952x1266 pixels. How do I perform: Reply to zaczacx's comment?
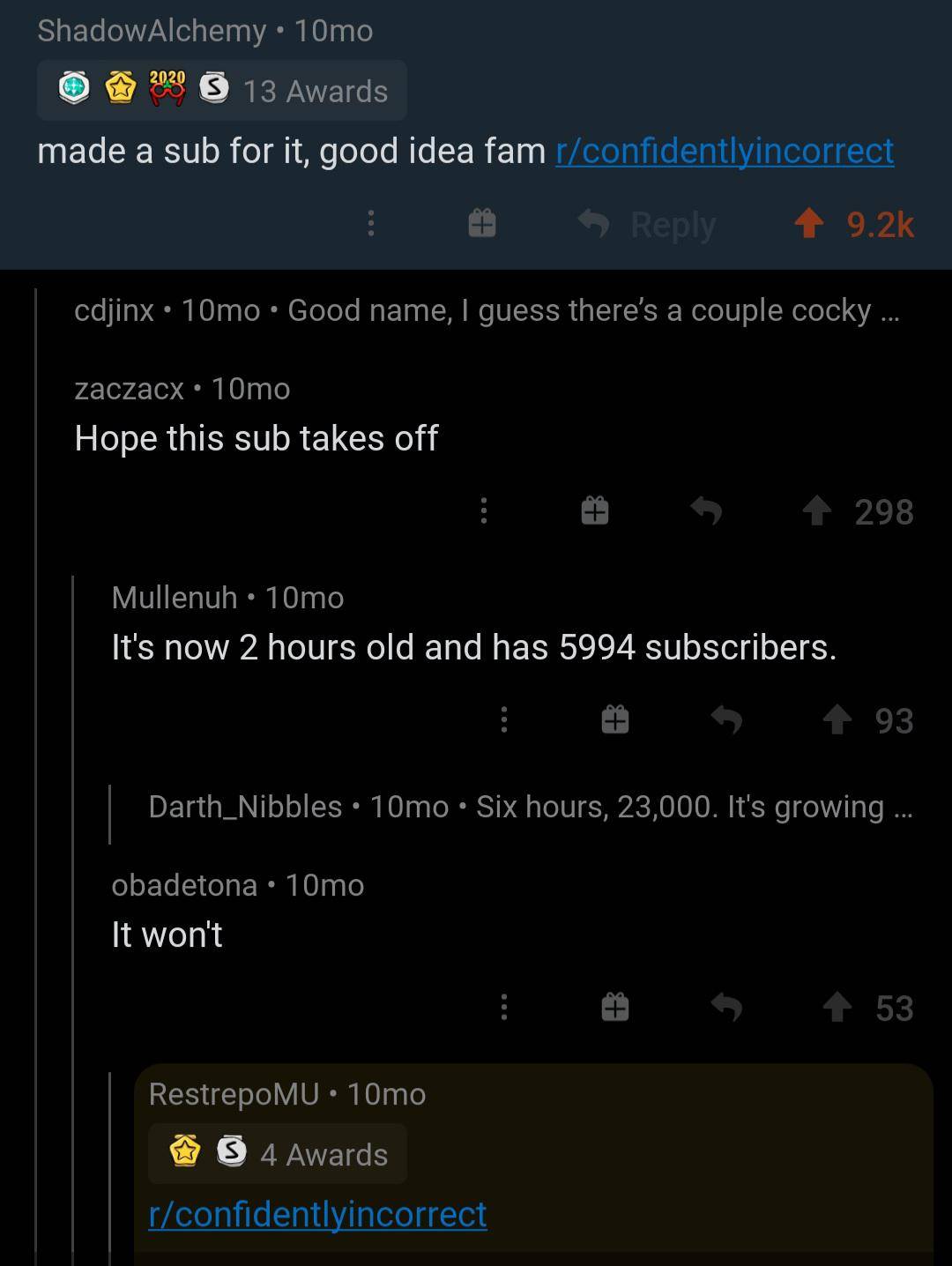(x=706, y=511)
